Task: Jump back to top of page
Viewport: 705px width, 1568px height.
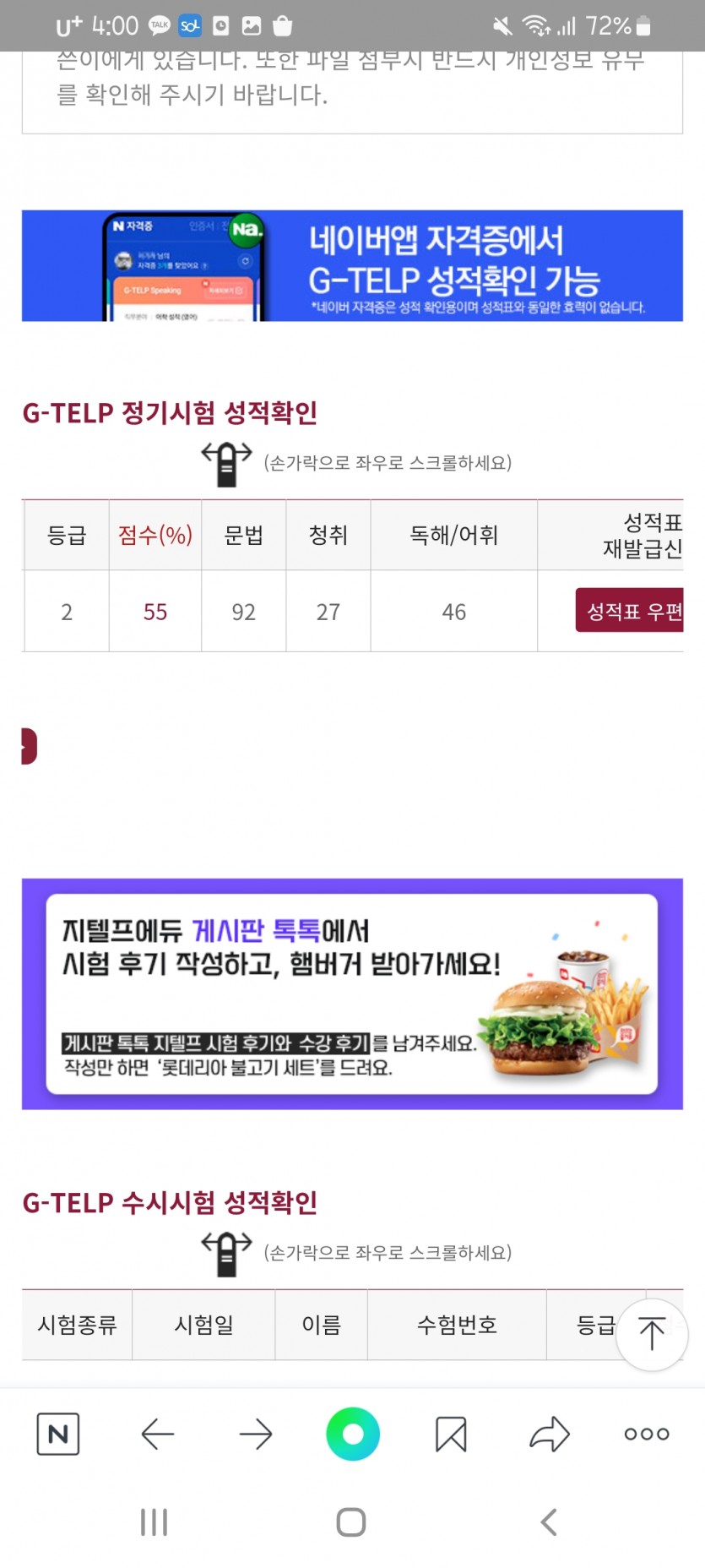Action: click(x=651, y=1334)
